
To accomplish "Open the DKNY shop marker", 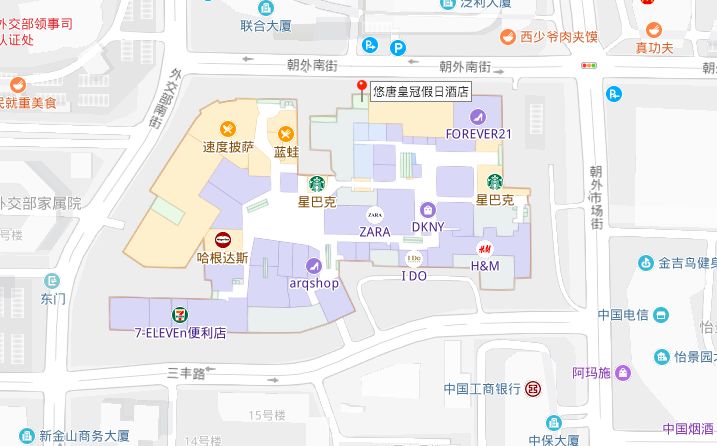I will pyautogui.click(x=428, y=210).
